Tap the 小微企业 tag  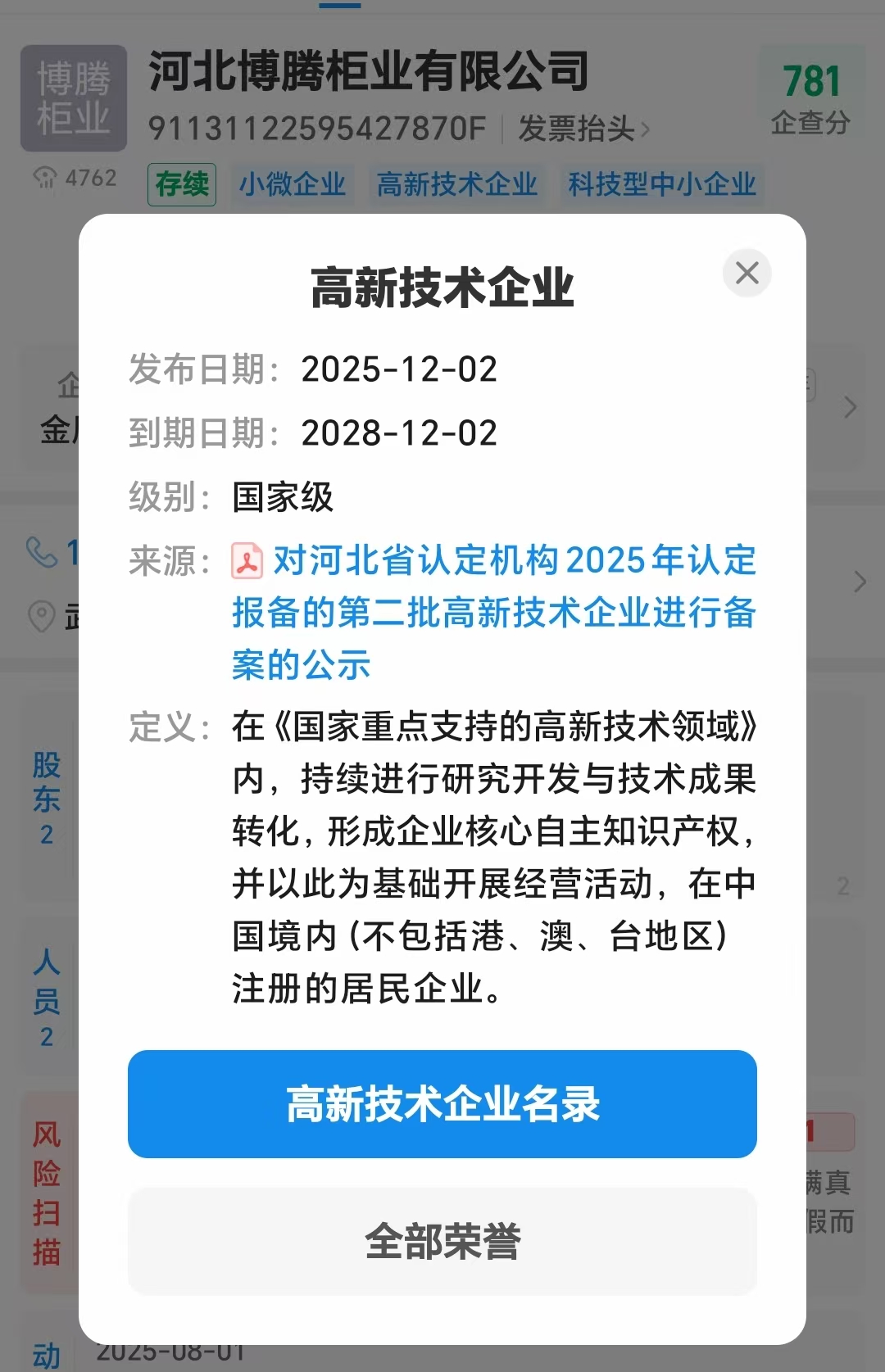tap(293, 186)
